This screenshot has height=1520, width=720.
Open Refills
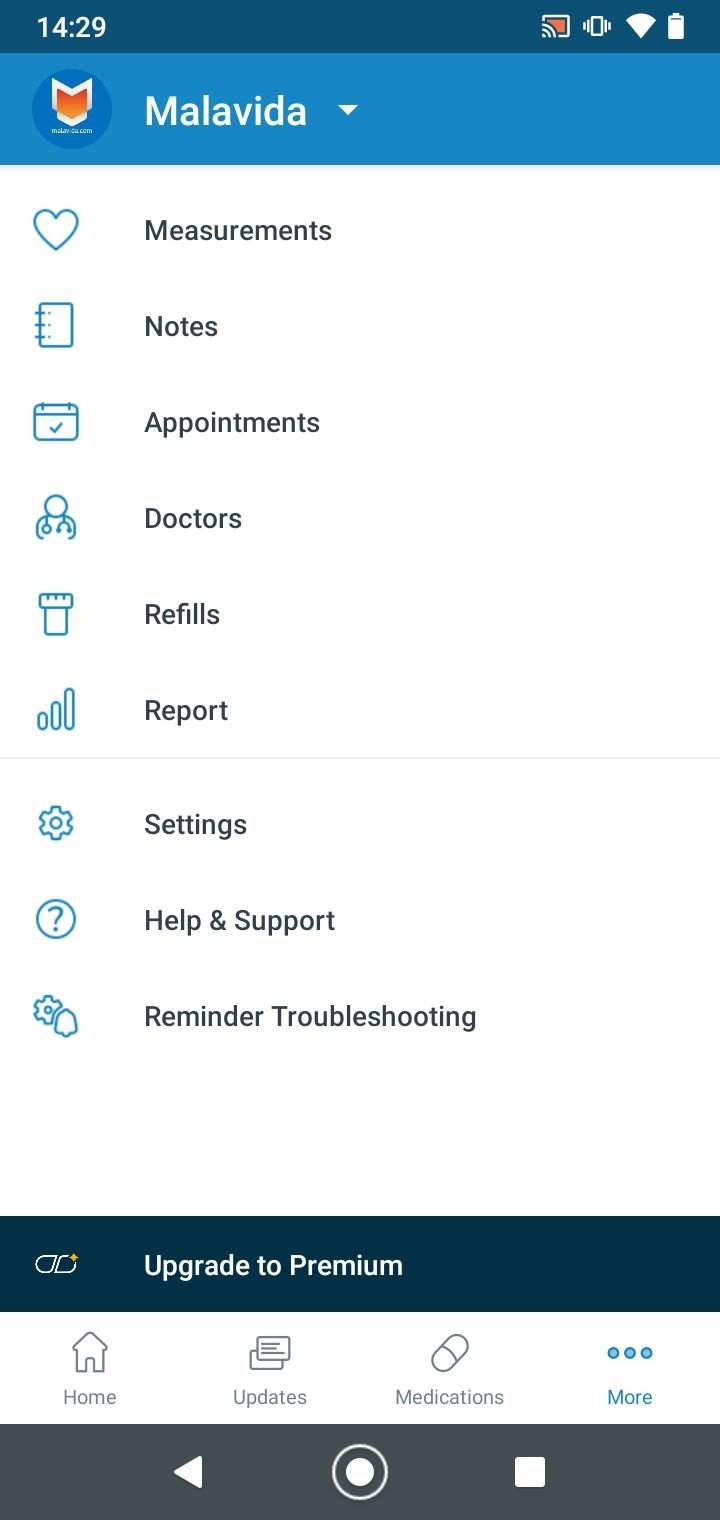[x=360, y=614]
